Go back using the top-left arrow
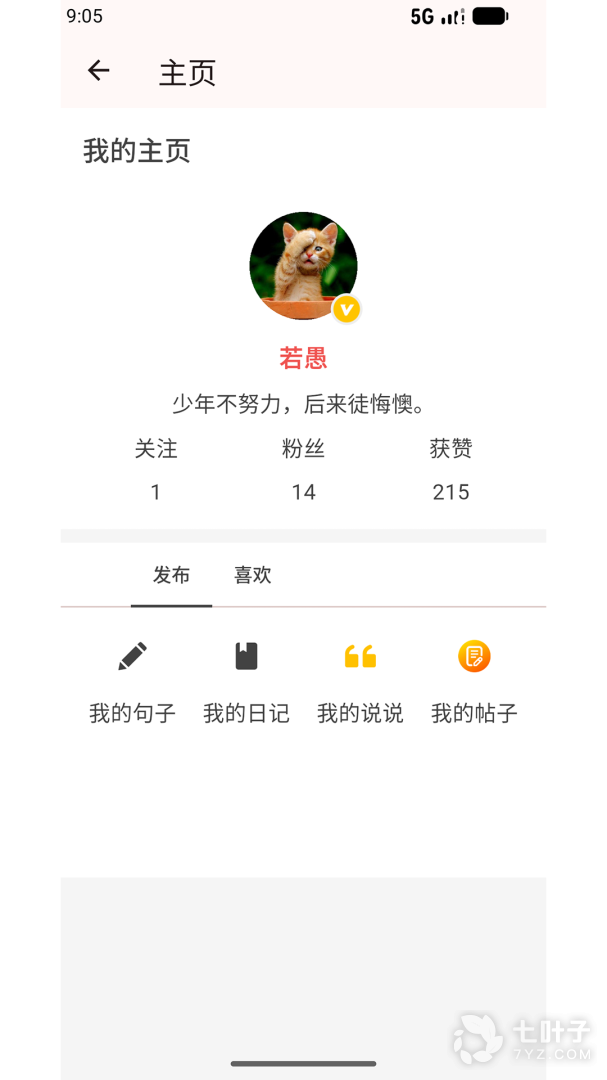The width and height of the screenshot is (607, 1080). (99, 71)
